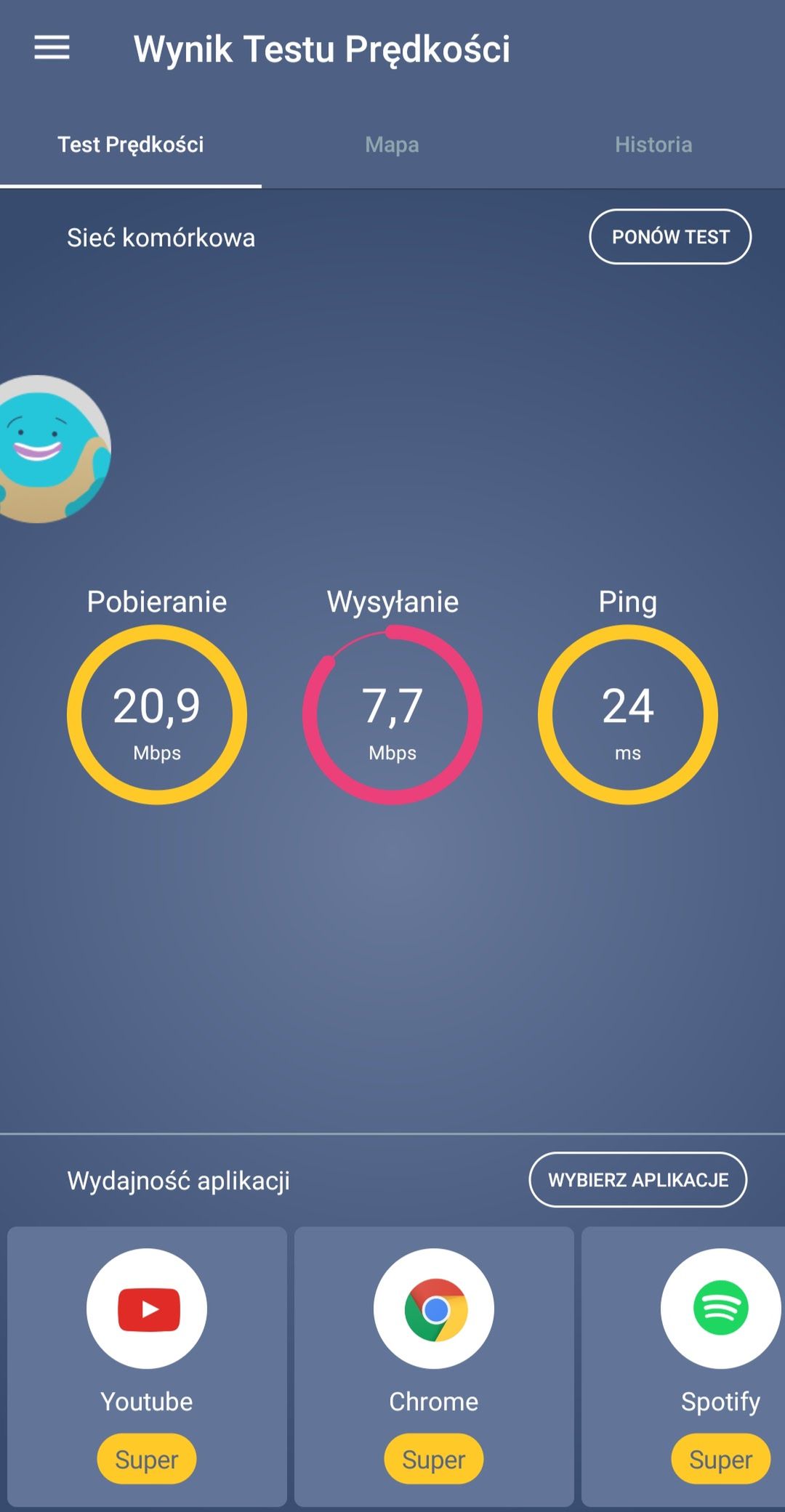Tap the PONÓW TEST button
The width and height of the screenshot is (785, 1512).
pyautogui.click(x=669, y=237)
